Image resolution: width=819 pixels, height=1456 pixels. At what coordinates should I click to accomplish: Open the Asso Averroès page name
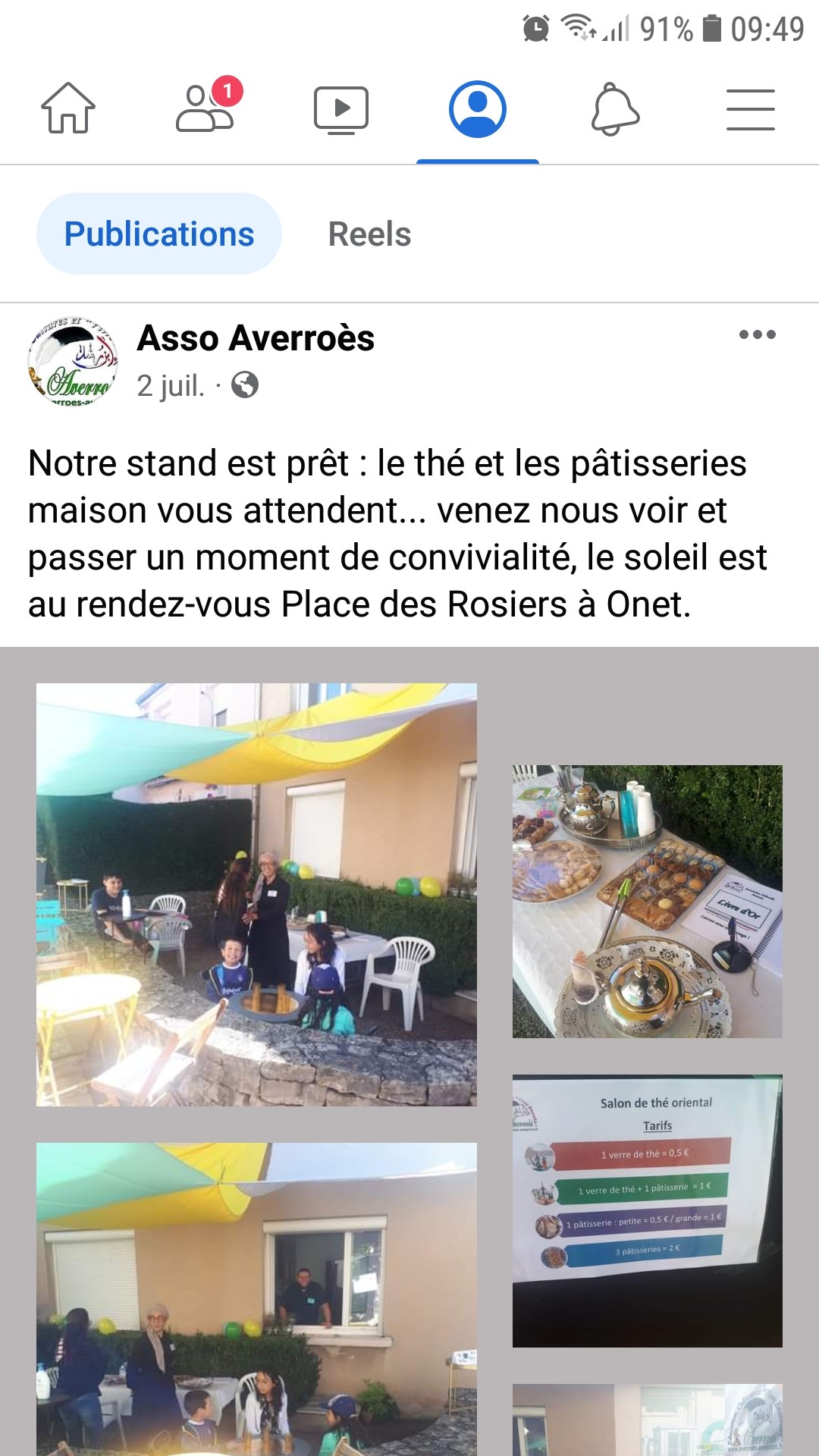coord(256,338)
